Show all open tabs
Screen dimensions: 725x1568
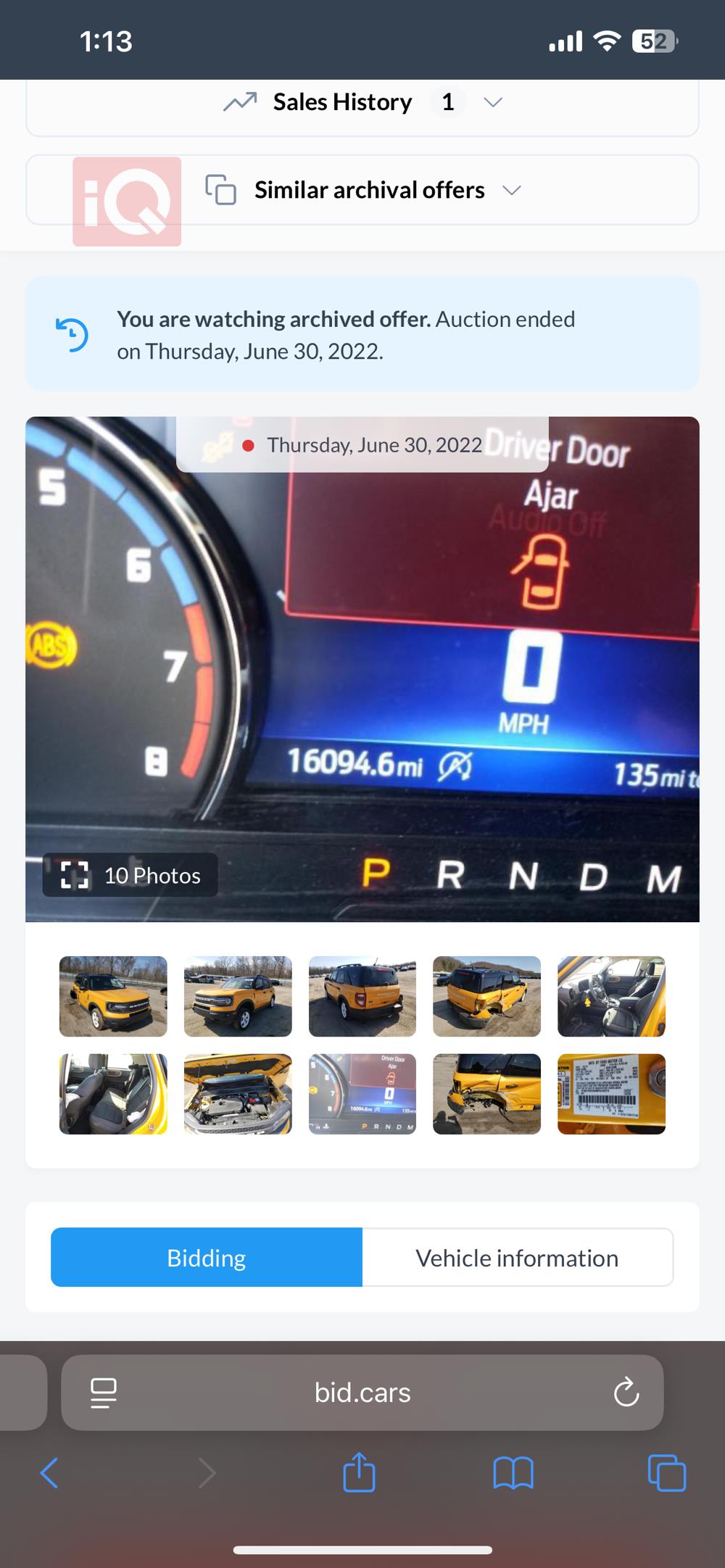[666, 1473]
